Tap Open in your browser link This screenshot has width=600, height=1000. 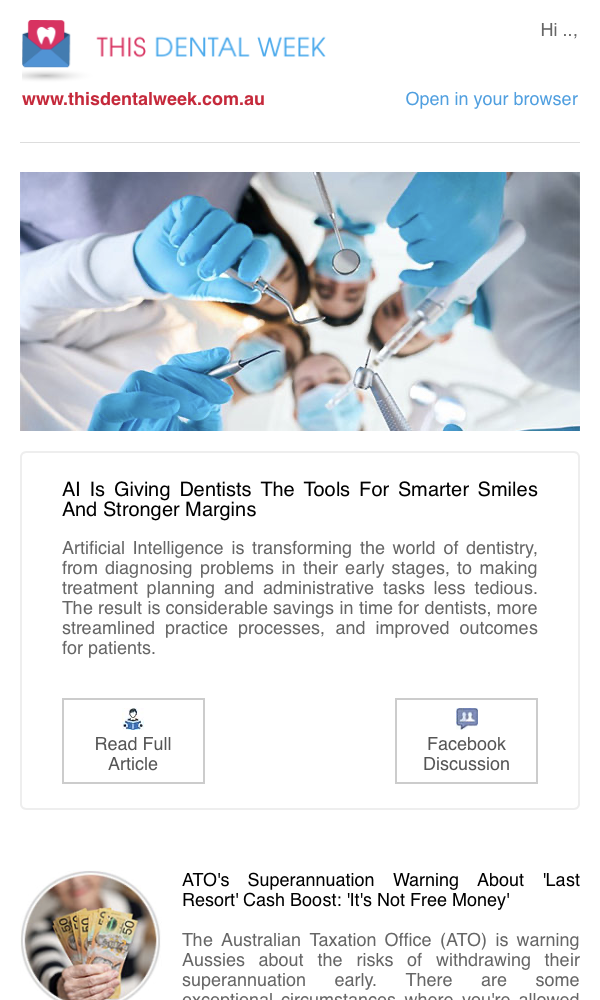[x=491, y=99]
